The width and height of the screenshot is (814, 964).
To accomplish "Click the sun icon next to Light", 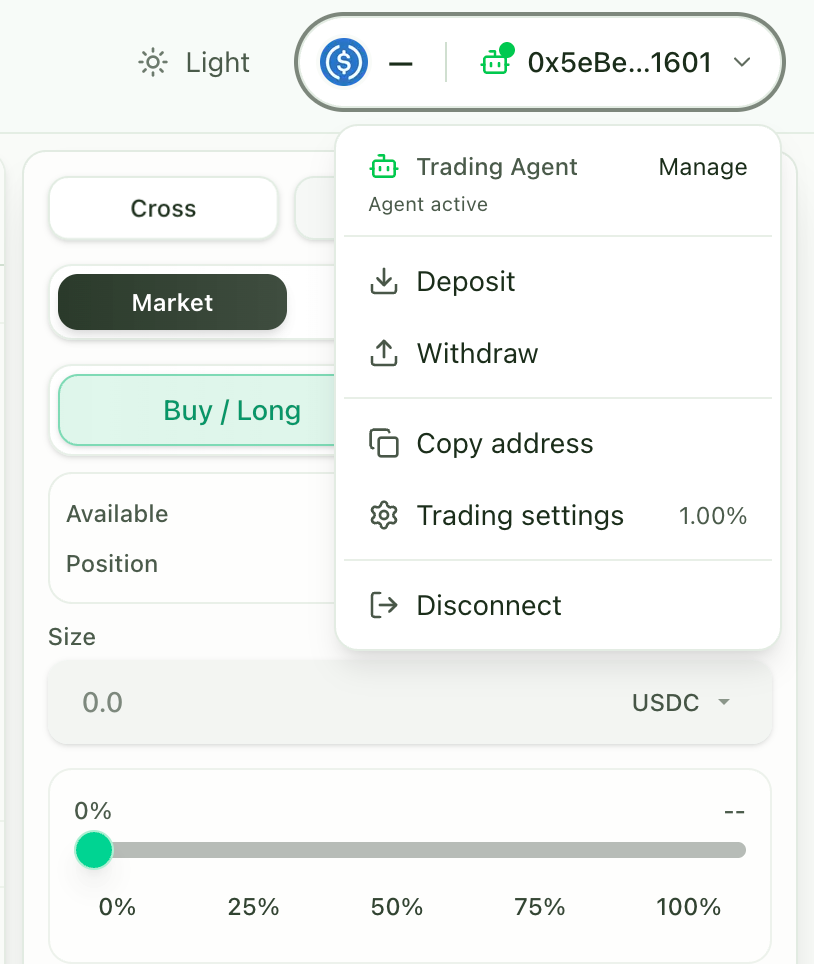I will pos(151,62).
